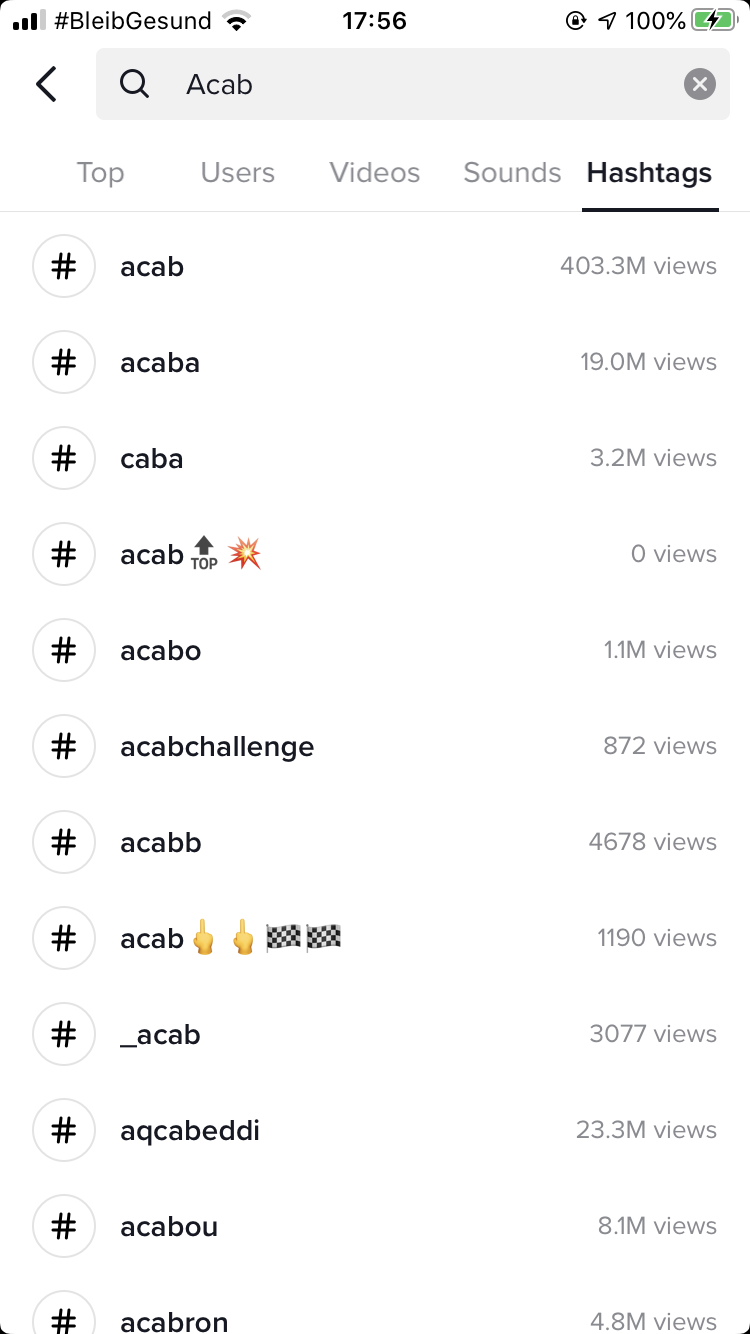Switch to the Users tab
The height and width of the screenshot is (1334, 750).
(x=237, y=173)
